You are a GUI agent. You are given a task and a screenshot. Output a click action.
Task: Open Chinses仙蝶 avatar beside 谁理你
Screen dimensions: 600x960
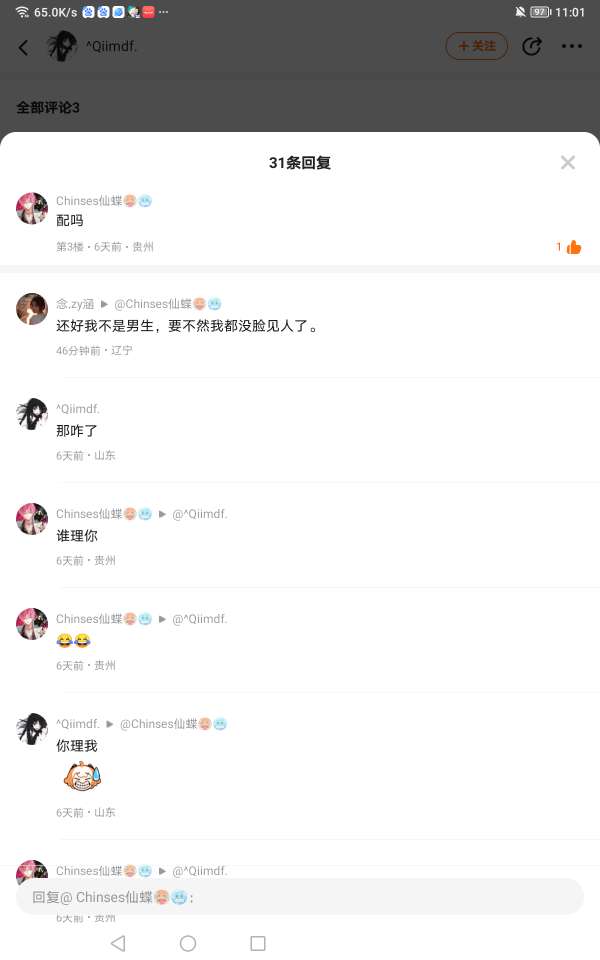32,519
